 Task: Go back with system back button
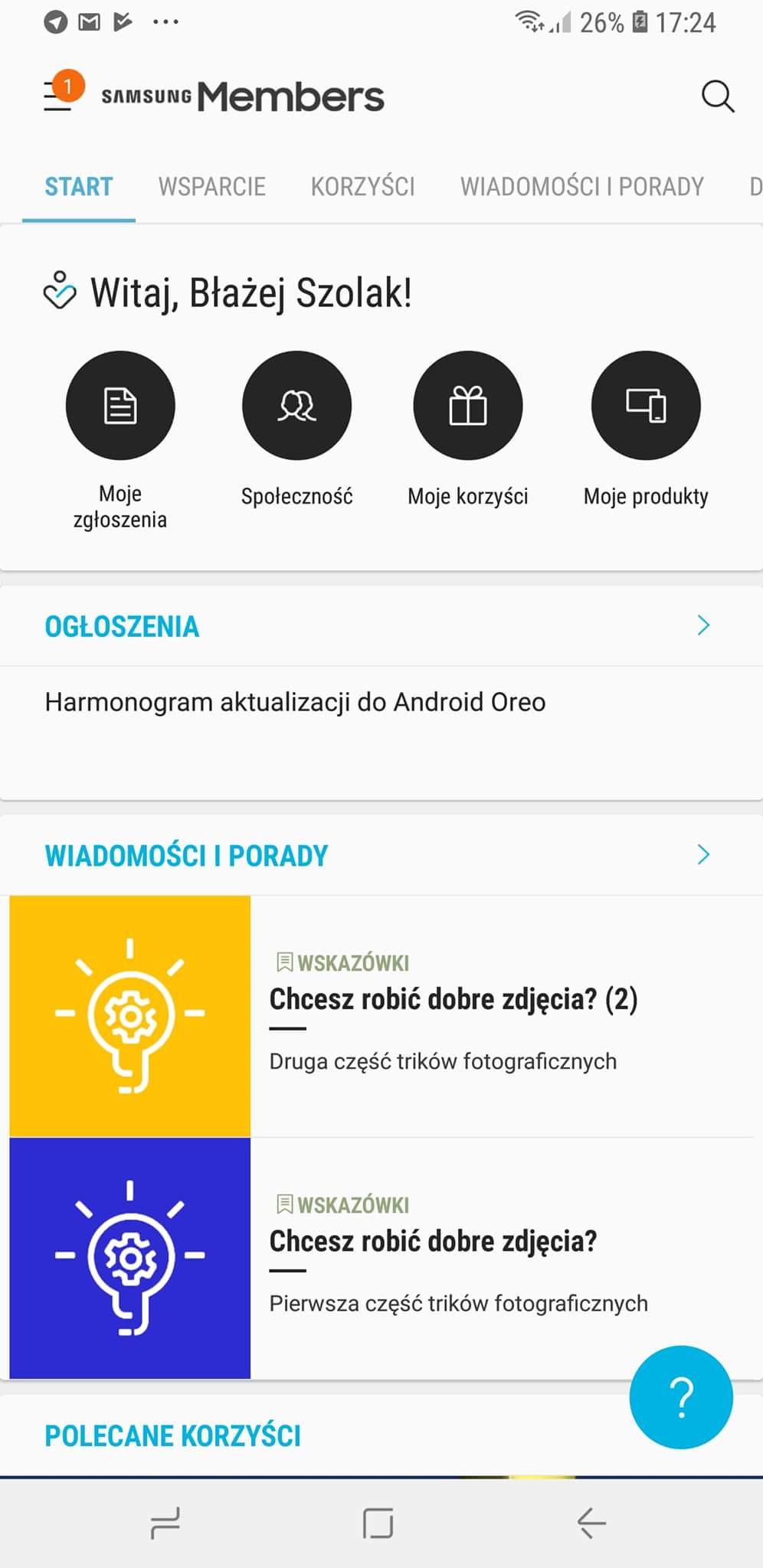click(591, 1523)
